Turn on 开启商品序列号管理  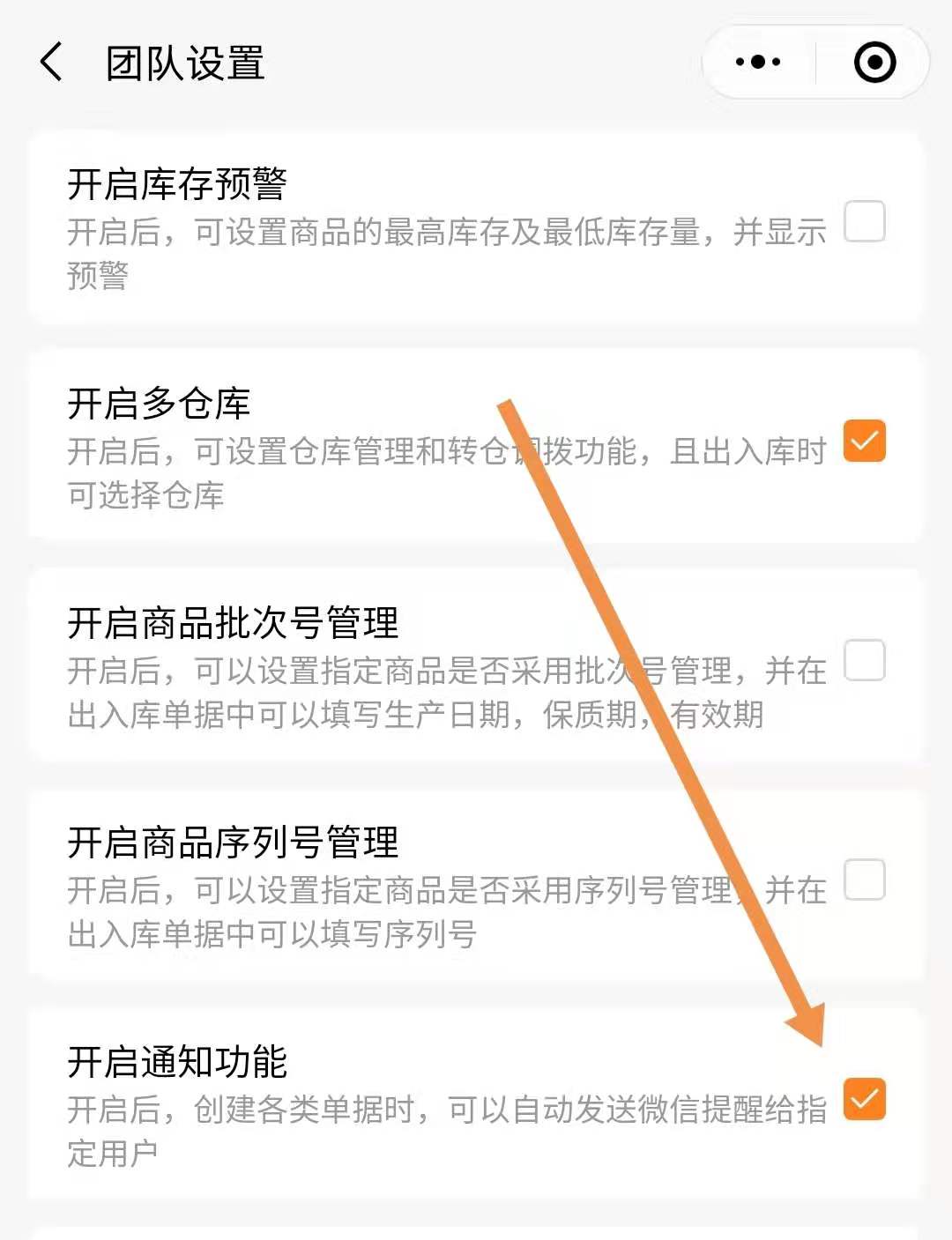864,880
